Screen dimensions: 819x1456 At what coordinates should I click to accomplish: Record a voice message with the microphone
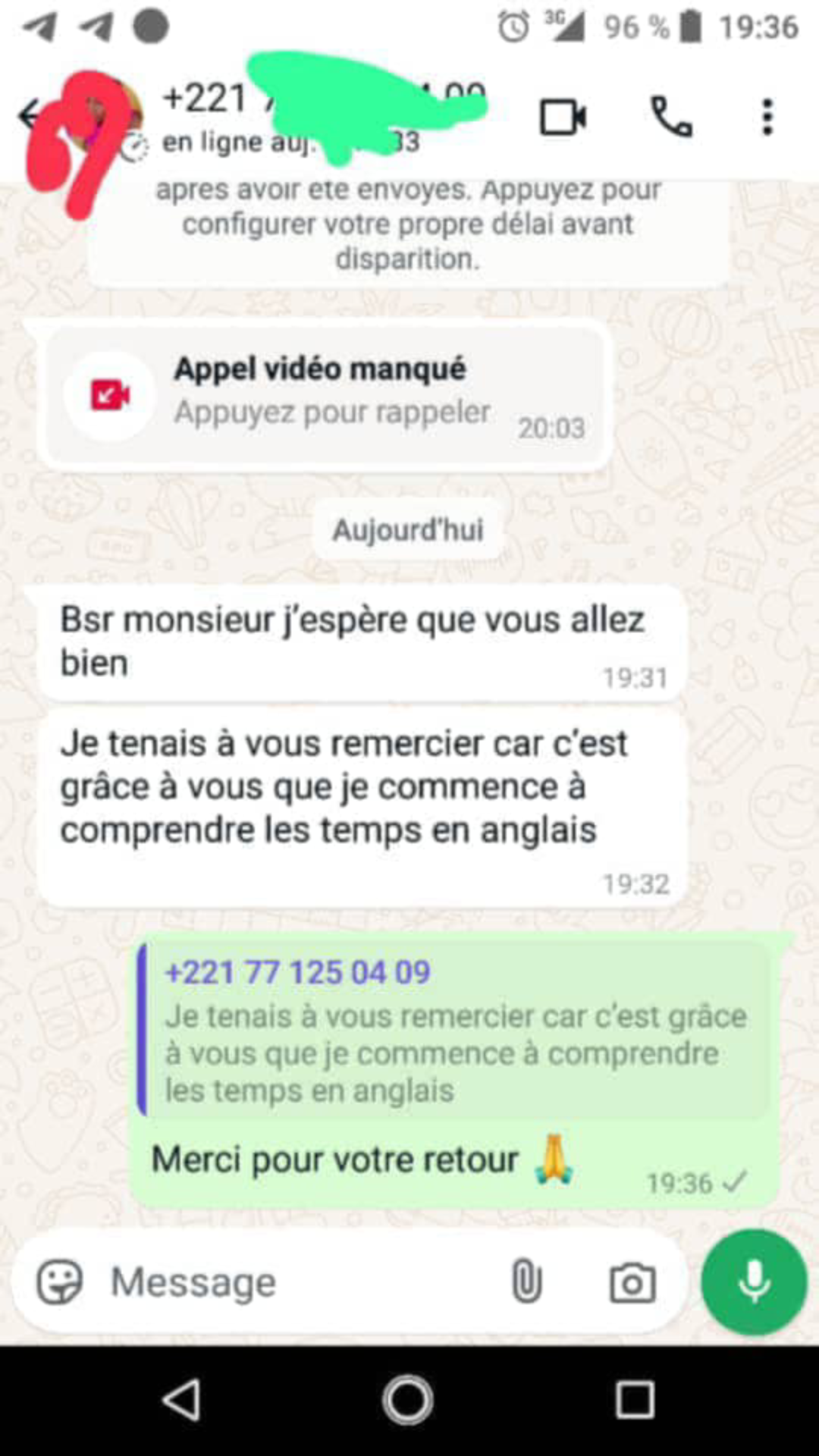click(x=754, y=1282)
